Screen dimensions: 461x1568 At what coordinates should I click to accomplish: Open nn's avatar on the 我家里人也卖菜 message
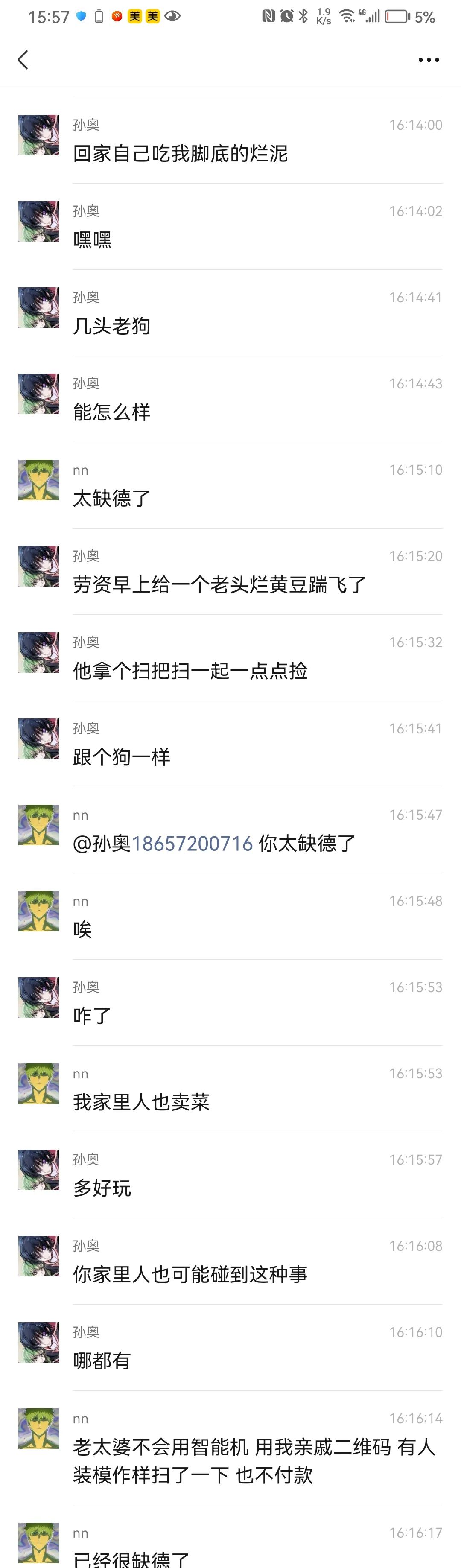coord(38,1083)
